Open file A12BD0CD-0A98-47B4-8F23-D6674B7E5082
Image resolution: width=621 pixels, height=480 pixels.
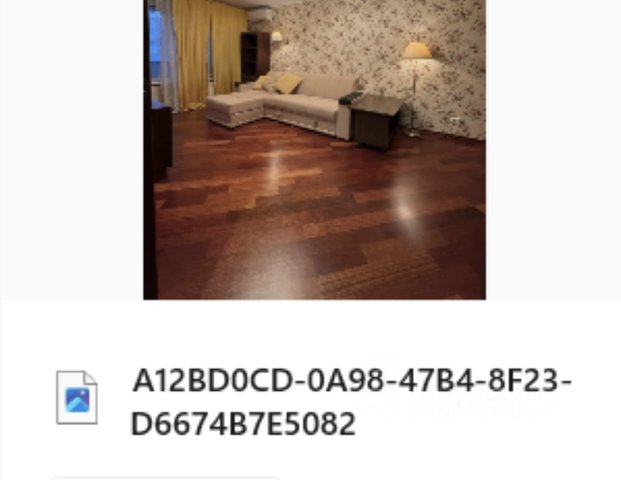pyautogui.click(x=351, y=402)
